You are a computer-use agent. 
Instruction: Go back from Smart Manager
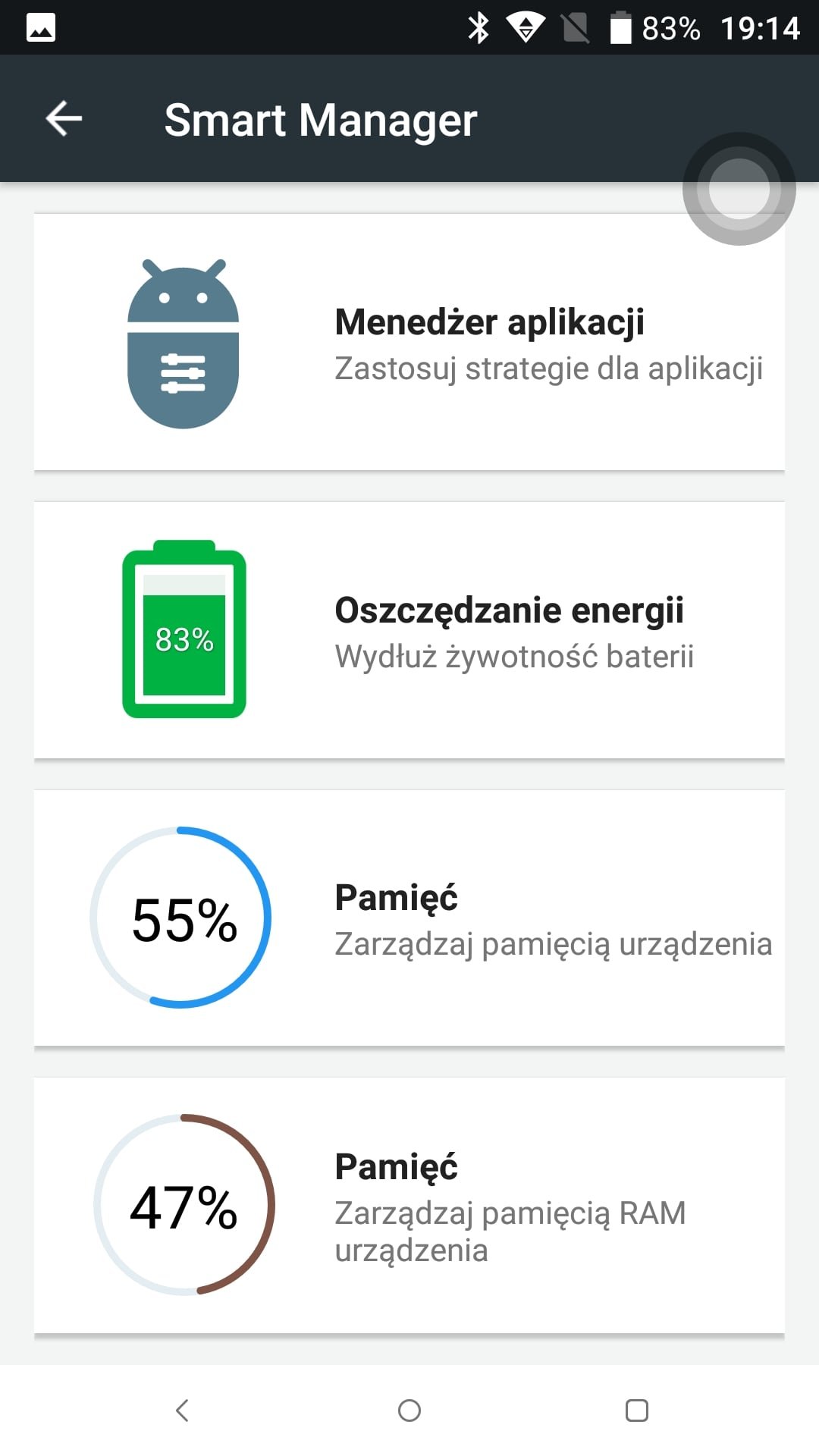64,118
